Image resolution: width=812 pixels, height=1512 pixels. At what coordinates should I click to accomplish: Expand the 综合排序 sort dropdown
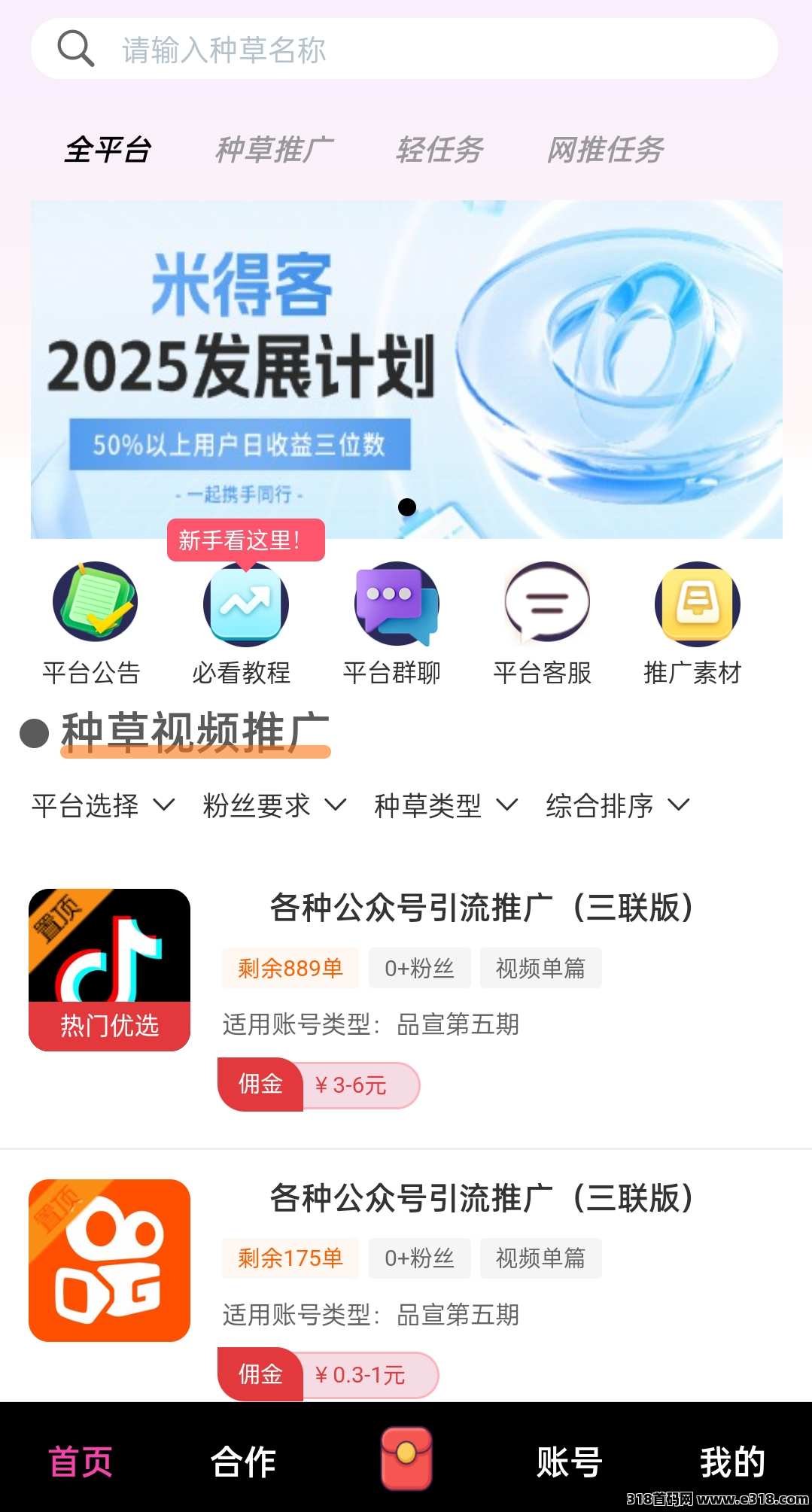pyautogui.click(x=618, y=805)
